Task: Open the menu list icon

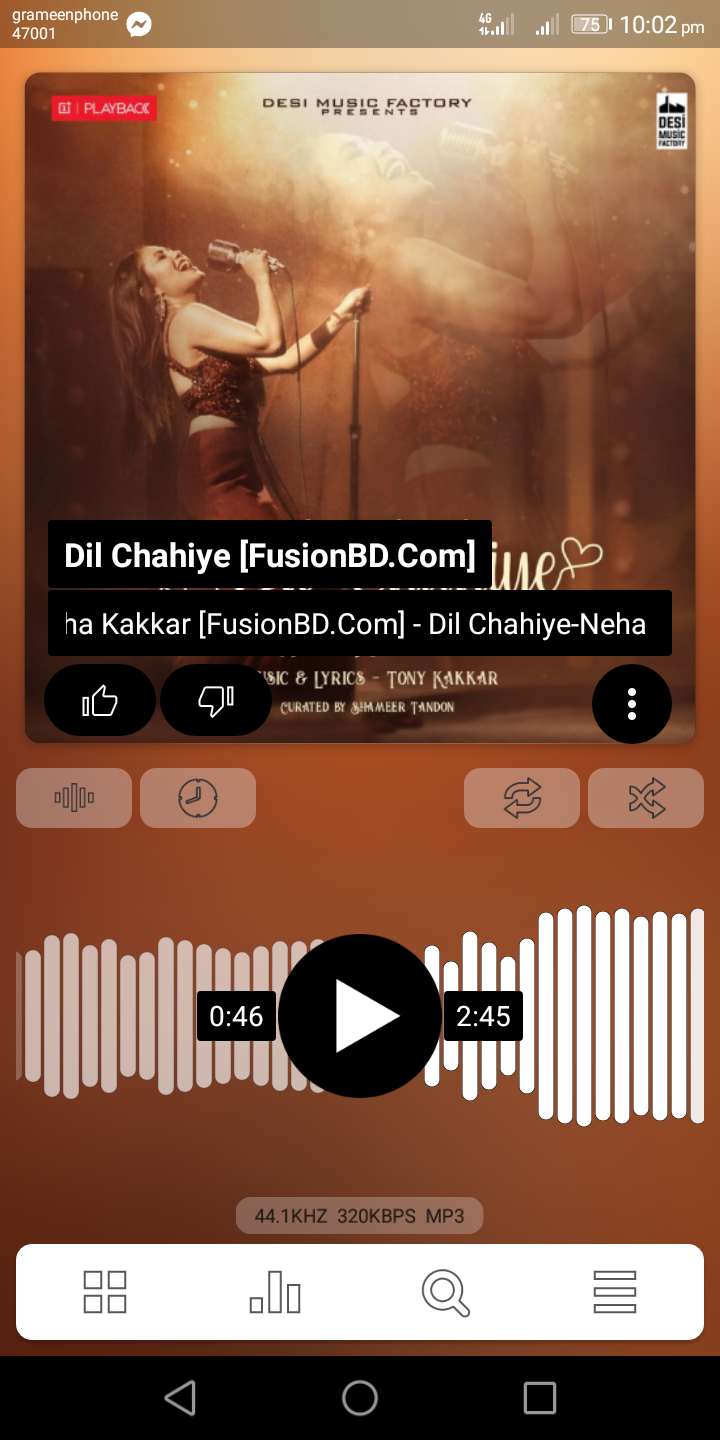Action: point(615,1292)
